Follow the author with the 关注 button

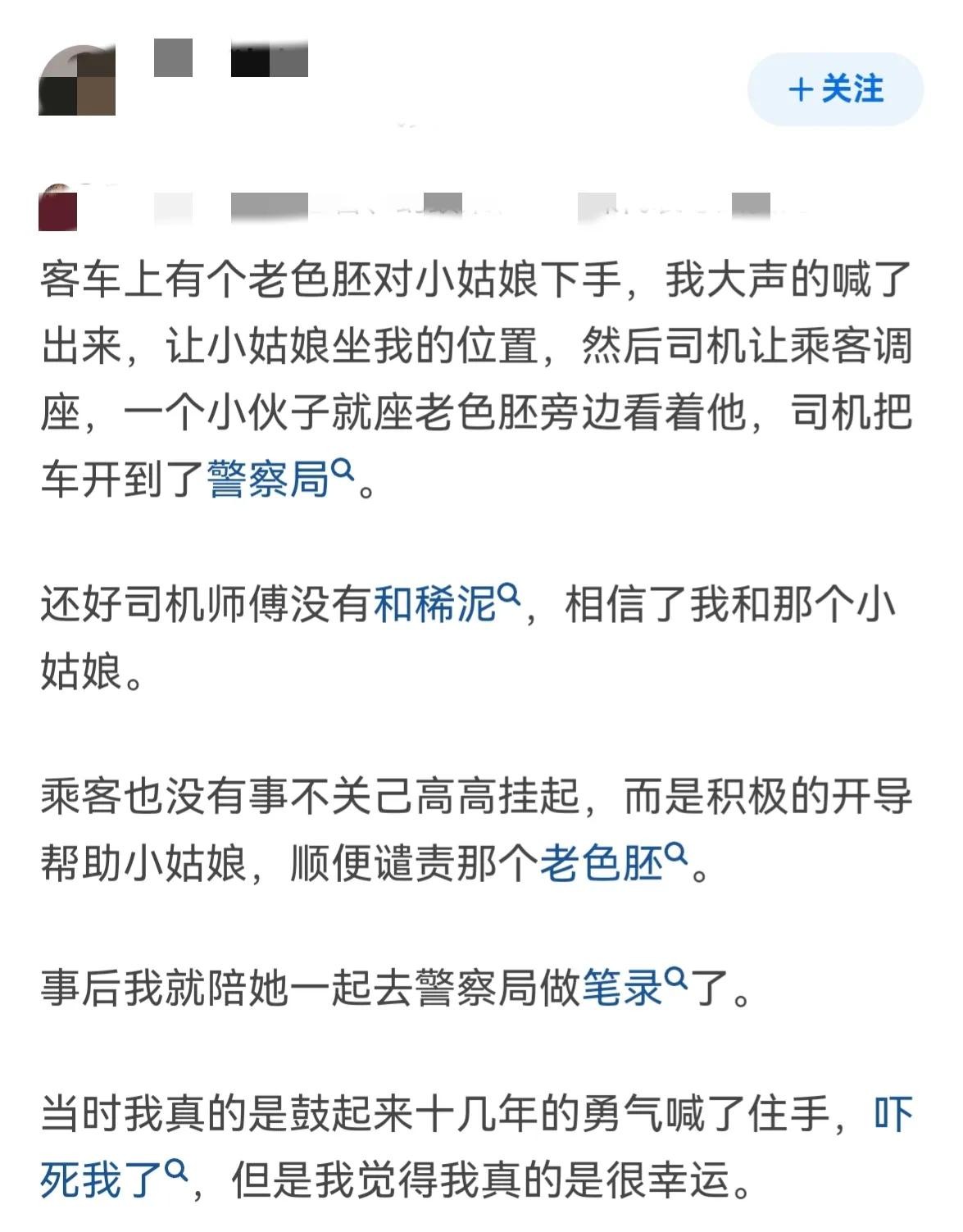[x=835, y=89]
